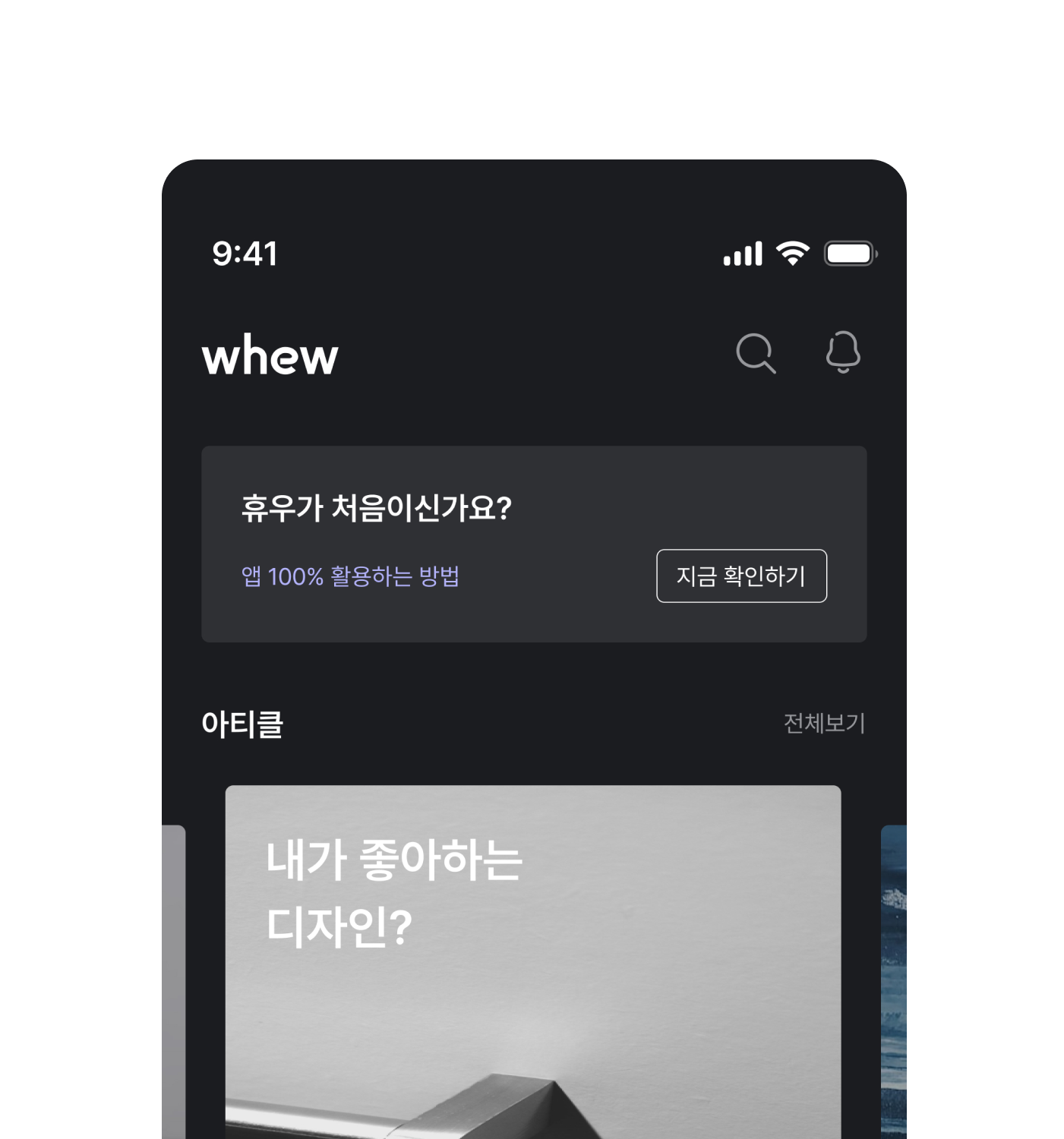This screenshot has width=1064, height=1139.
Task: Tap the 지금 확인하기 button
Action: (741, 576)
